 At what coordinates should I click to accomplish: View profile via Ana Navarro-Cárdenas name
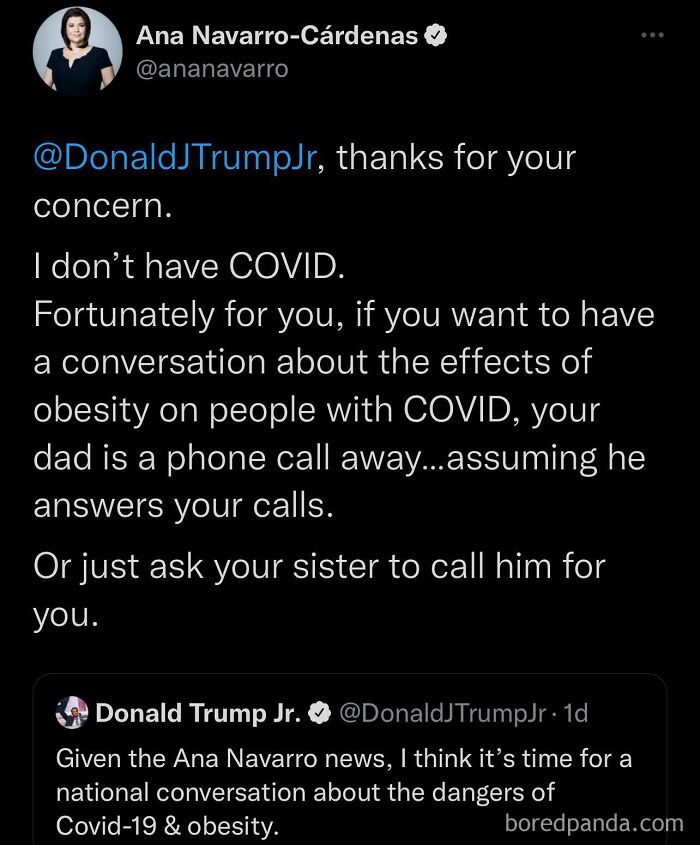click(x=277, y=36)
